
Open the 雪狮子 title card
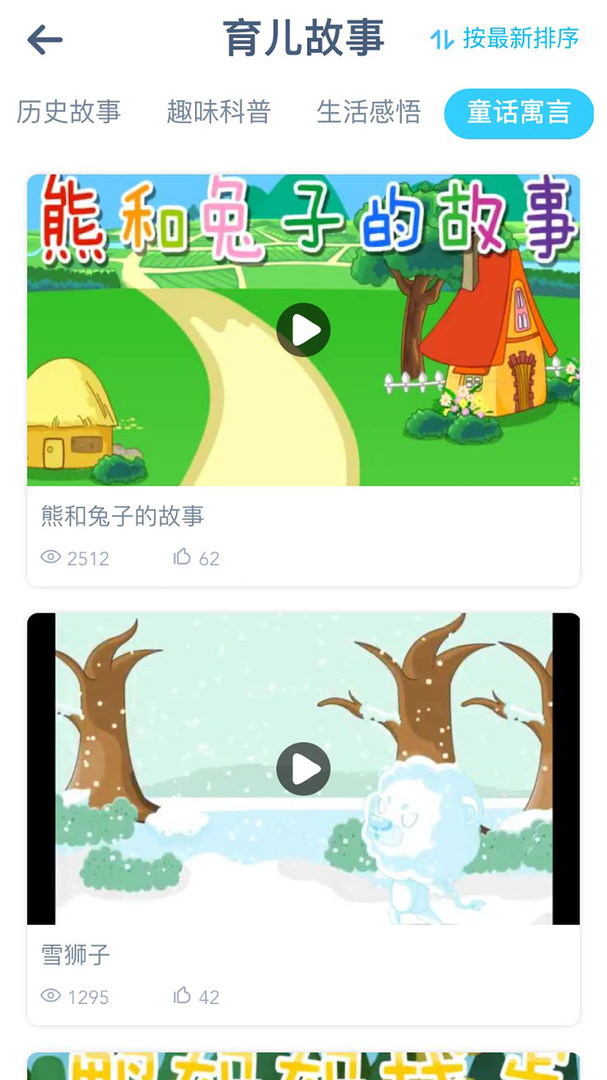75,955
